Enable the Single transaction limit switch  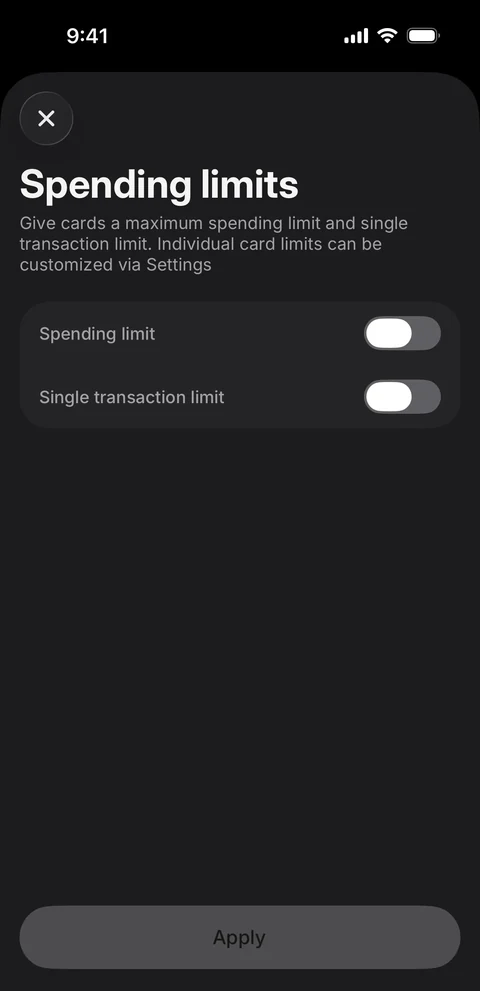tap(402, 397)
